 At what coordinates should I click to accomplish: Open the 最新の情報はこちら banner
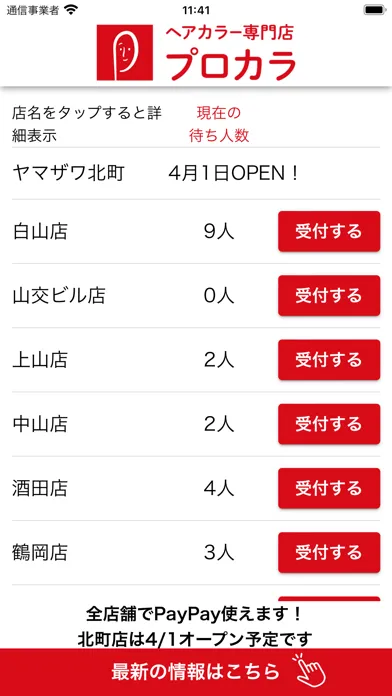[196, 672]
